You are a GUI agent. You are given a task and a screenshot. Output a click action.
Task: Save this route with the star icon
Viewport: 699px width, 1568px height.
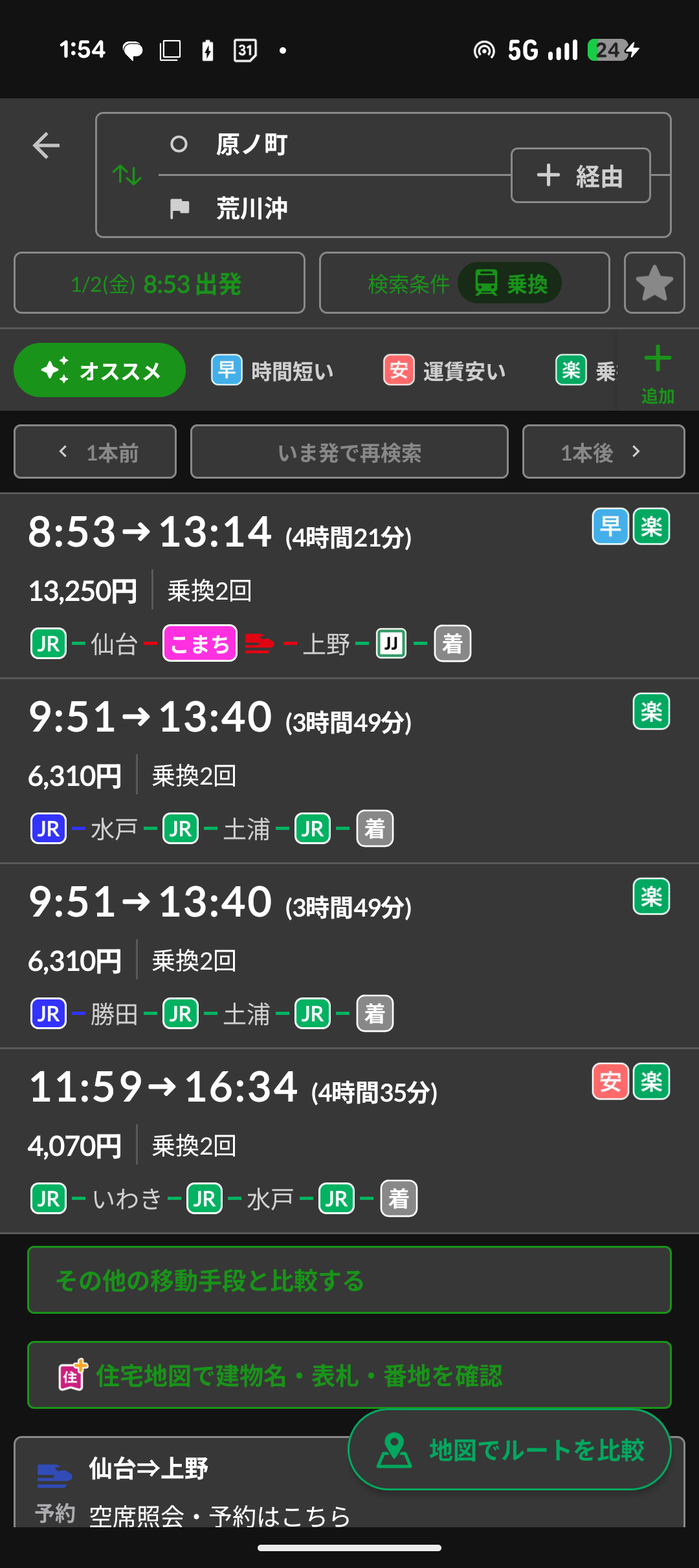coord(654,283)
